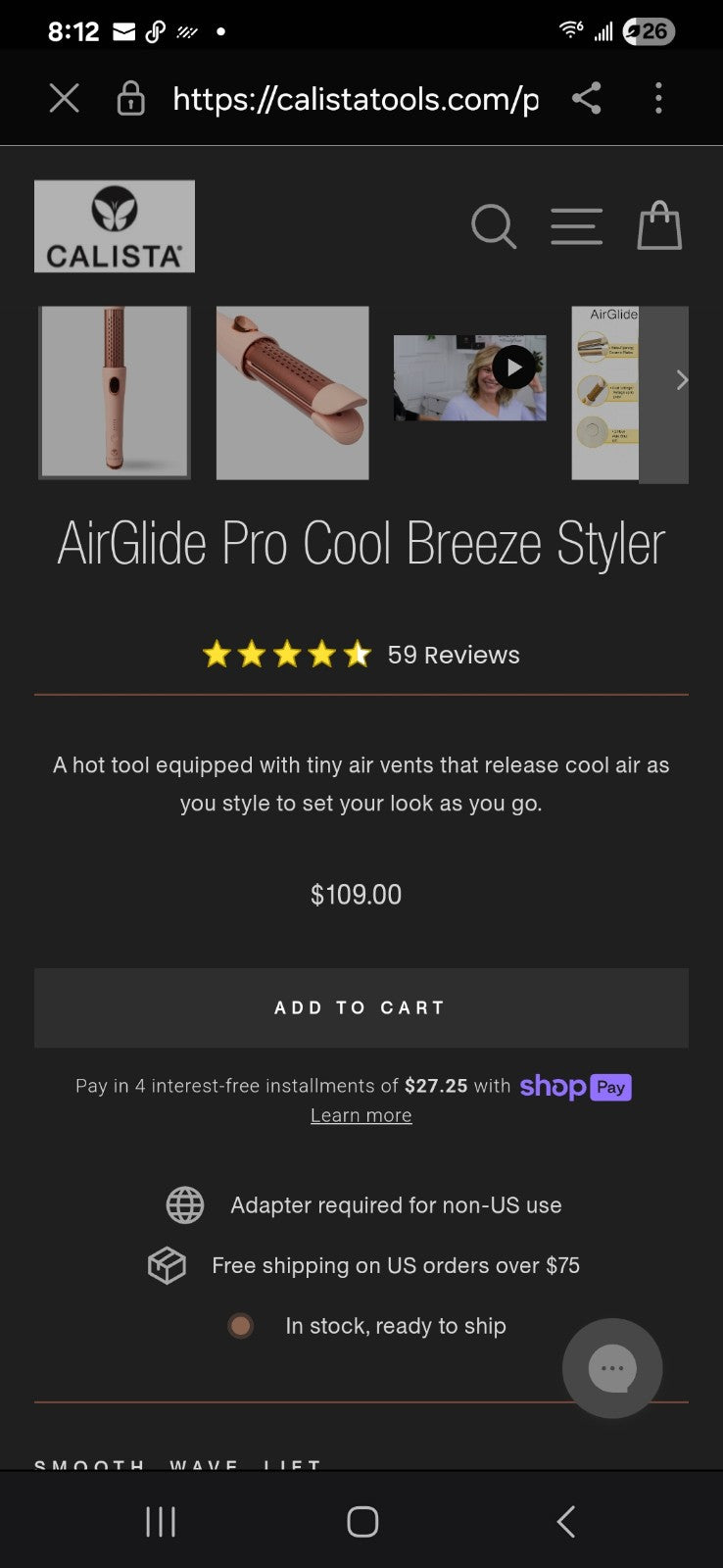Tap the Calista logo
Screen dimensions: 723x1568
(114, 225)
